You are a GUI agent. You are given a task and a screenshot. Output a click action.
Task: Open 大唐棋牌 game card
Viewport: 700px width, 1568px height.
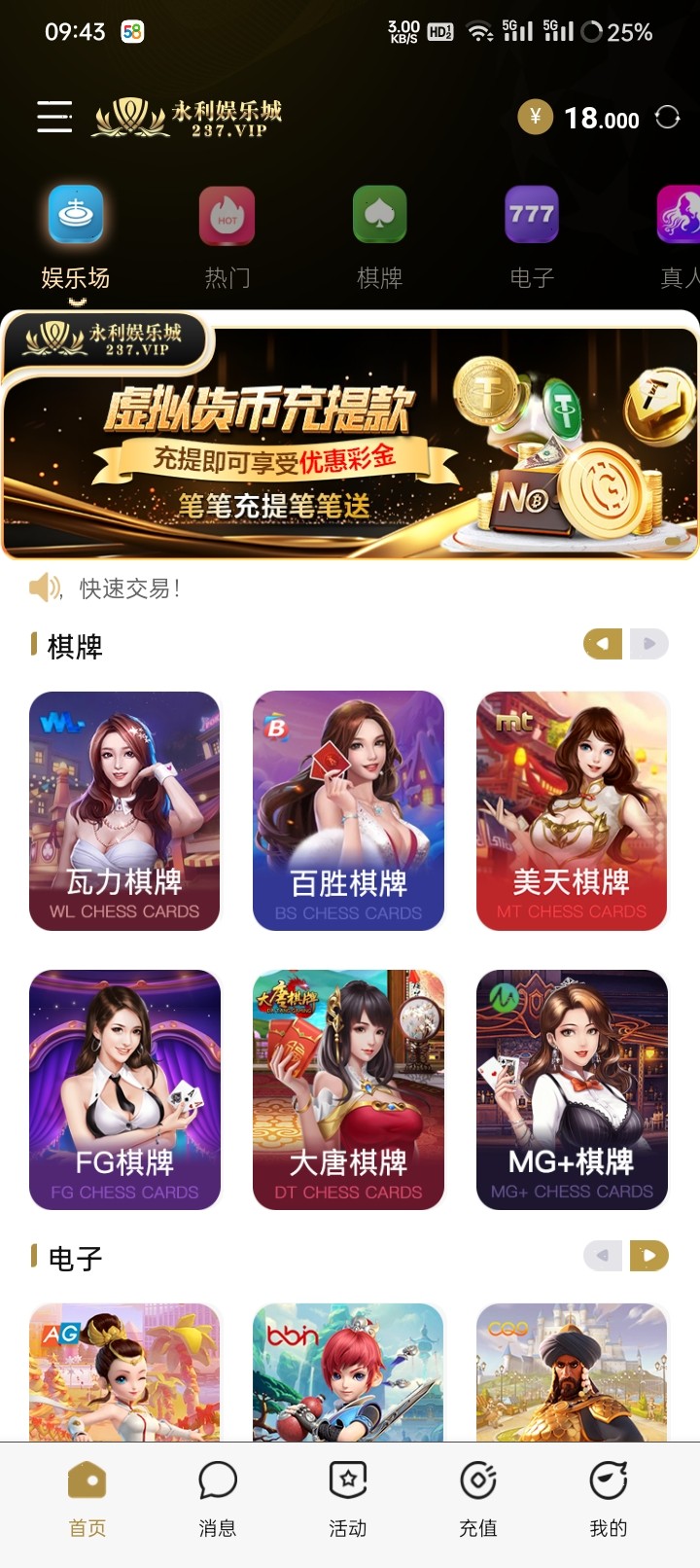(348, 1089)
